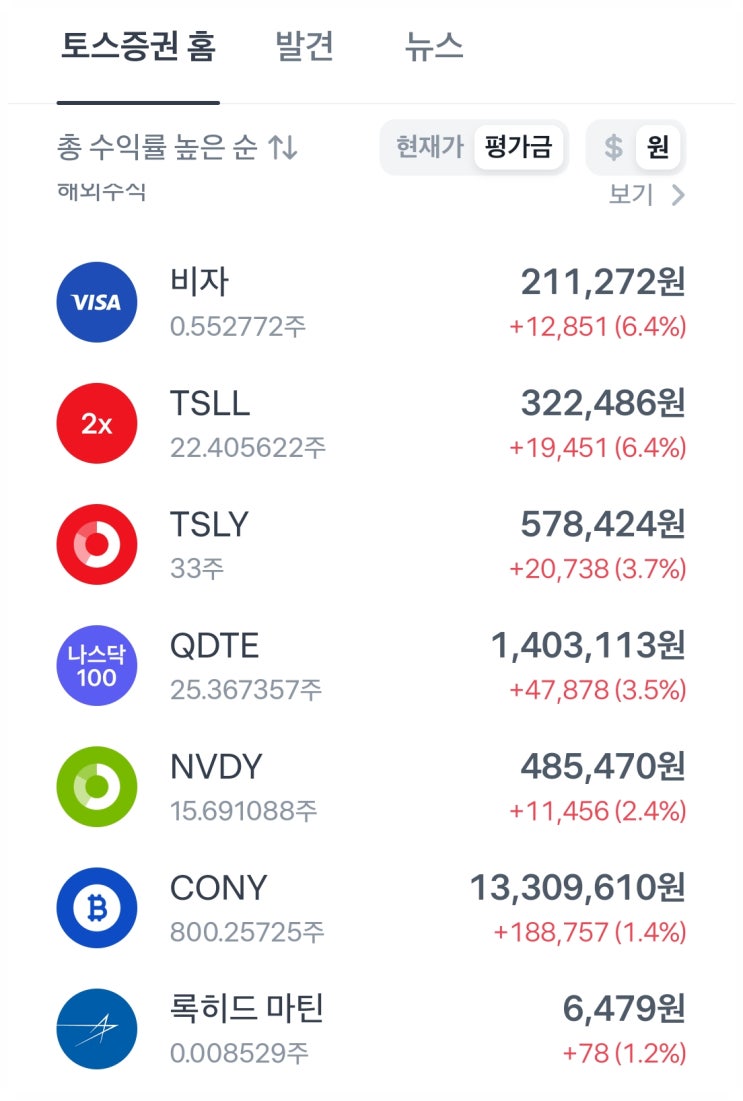This screenshot has width=743, height=1101.
Task: Change sort order from 총 수익률 높은 순
Action: (x=178, y=148)
